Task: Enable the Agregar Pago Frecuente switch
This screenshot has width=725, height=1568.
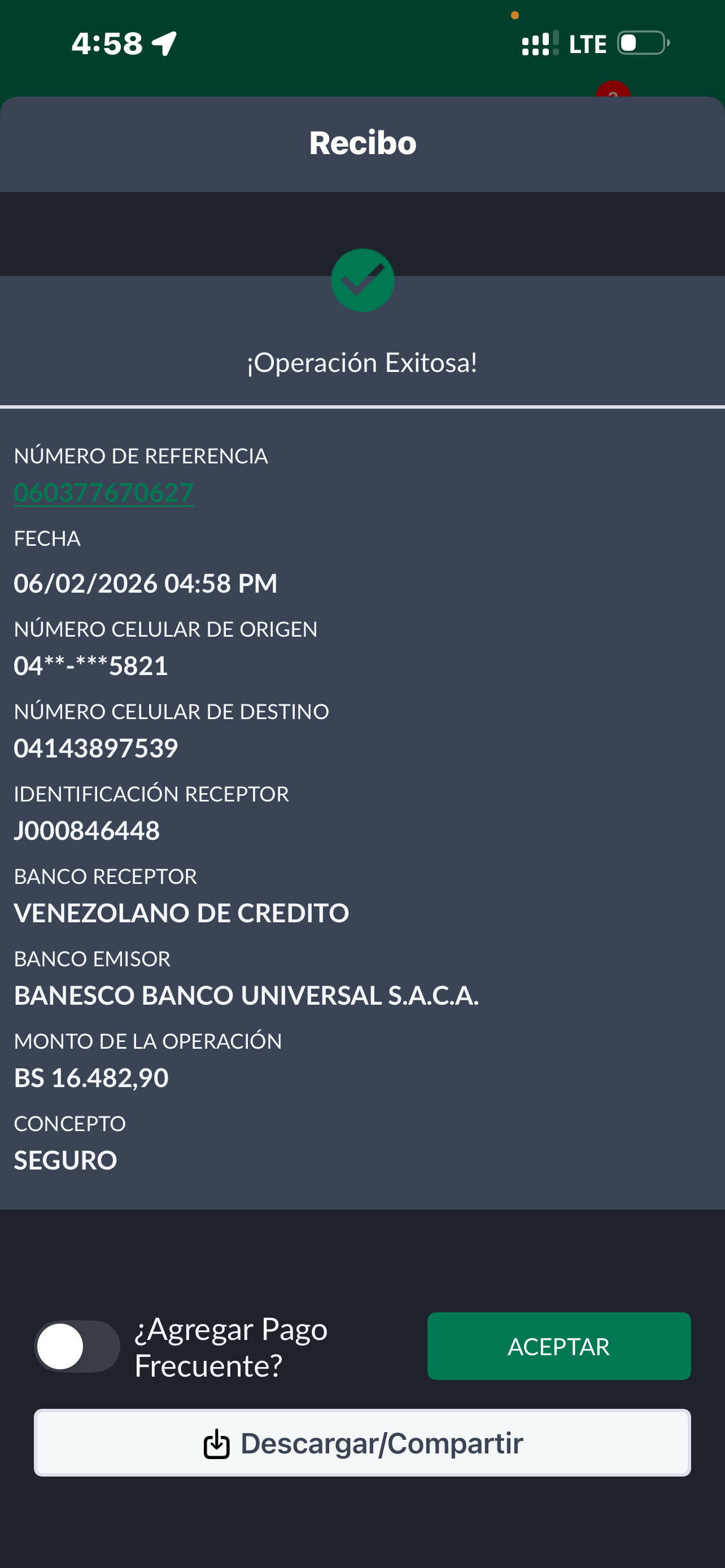Action: pyautogui.click(x=77, y=1346)
